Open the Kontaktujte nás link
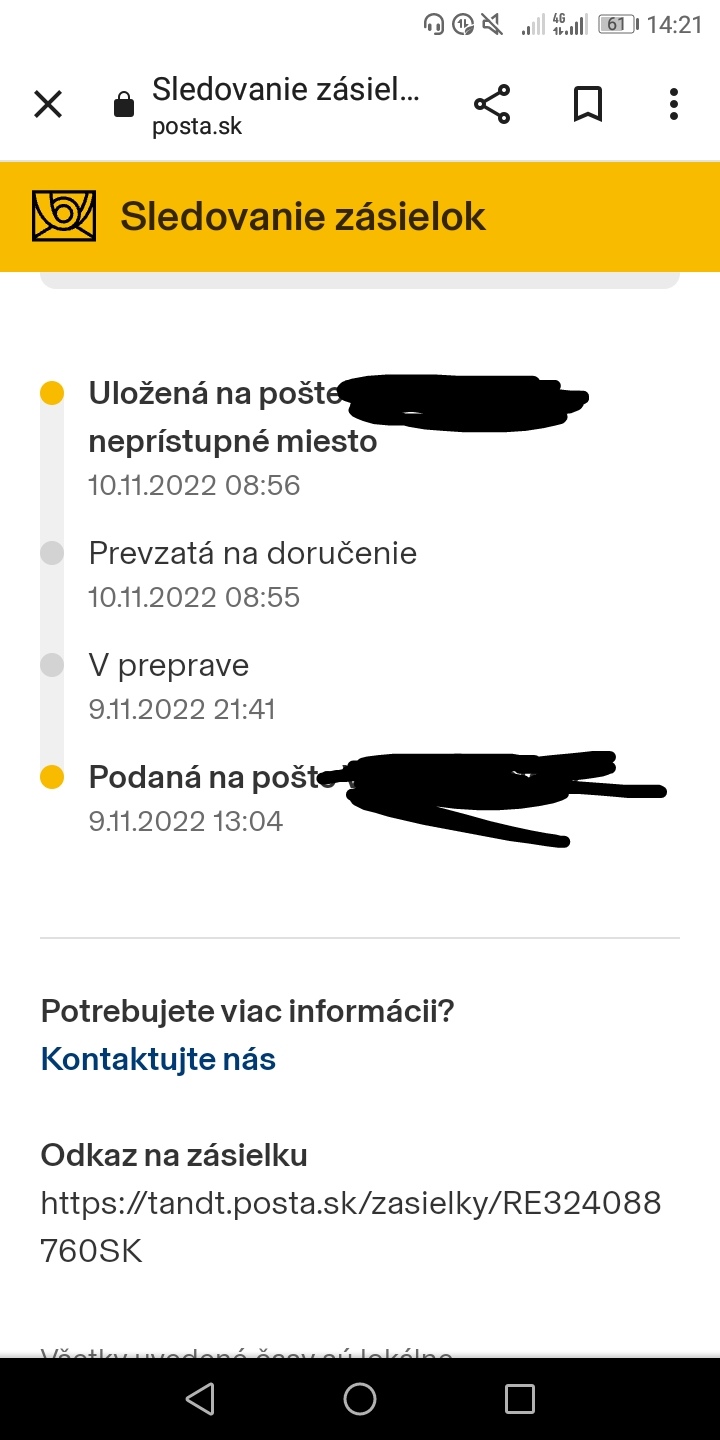 [x=158, y=1059]
